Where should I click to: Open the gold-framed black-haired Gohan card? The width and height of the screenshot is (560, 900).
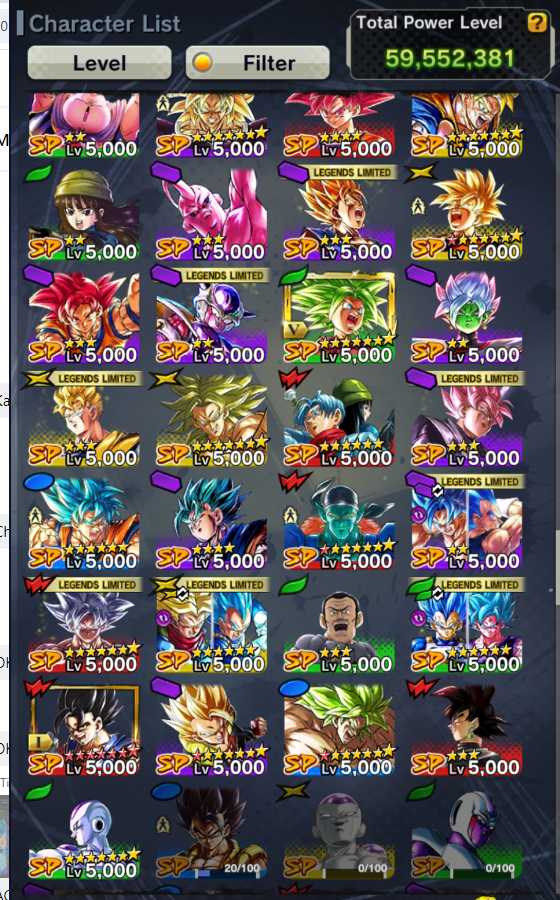click(x=84, y=730)
